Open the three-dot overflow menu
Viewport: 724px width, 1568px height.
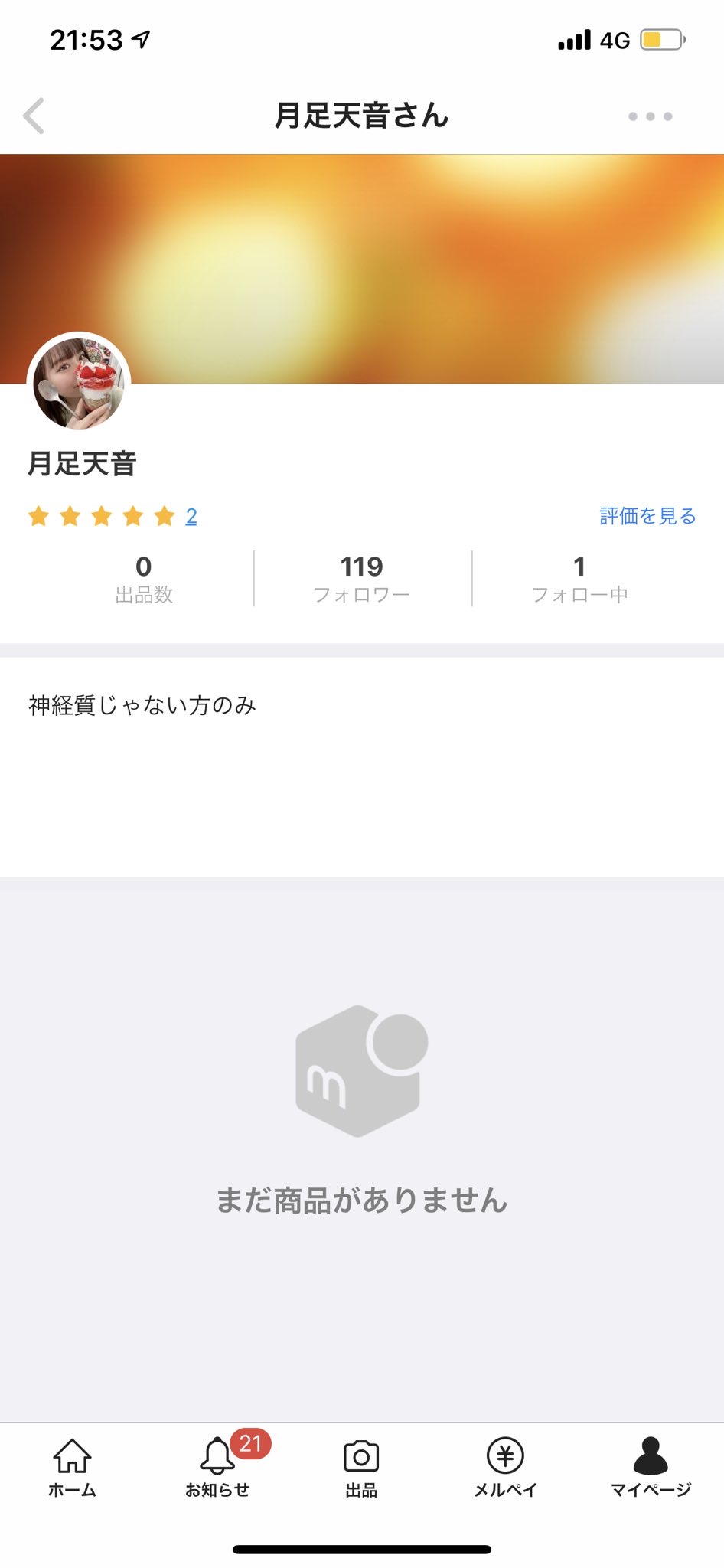click(650, 116)
